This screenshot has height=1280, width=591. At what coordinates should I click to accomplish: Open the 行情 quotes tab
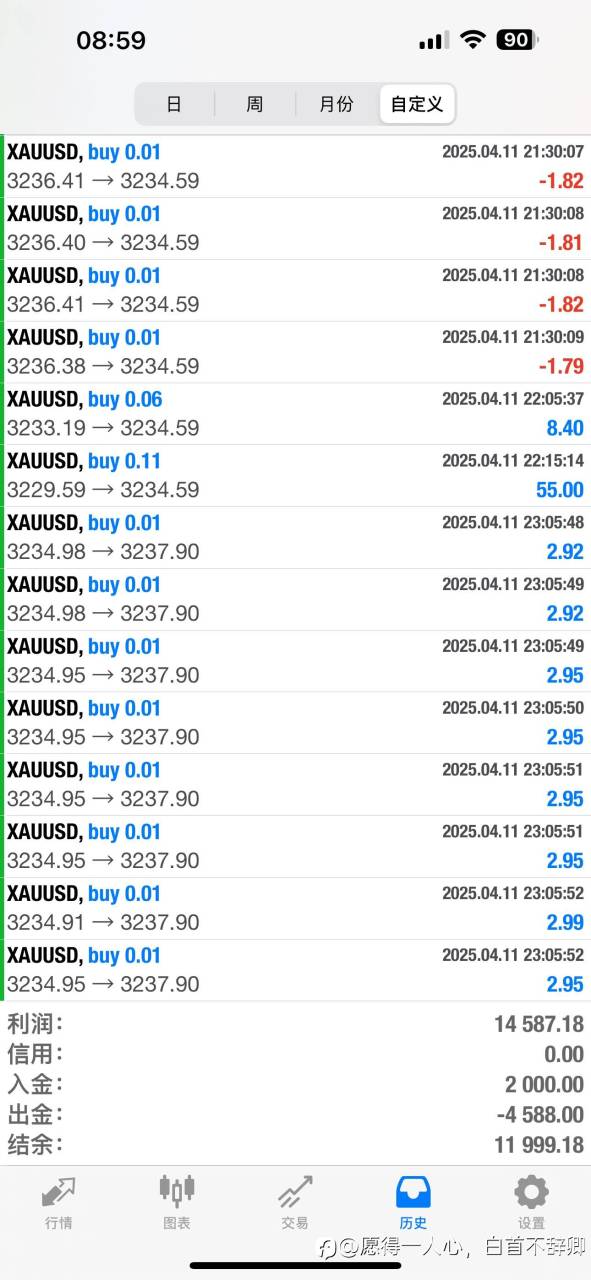[58, 1202]
